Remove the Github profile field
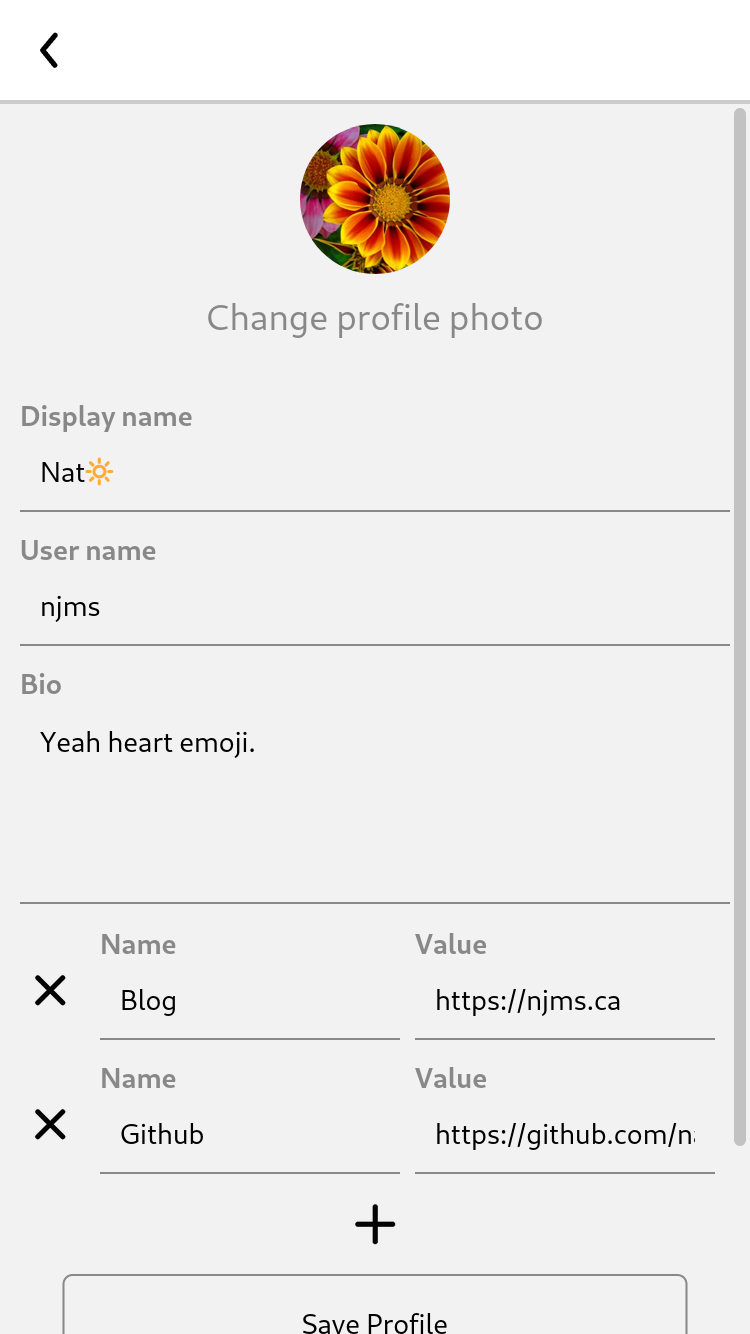The height and width of the screenshot is (1334, 750). 50,1125
